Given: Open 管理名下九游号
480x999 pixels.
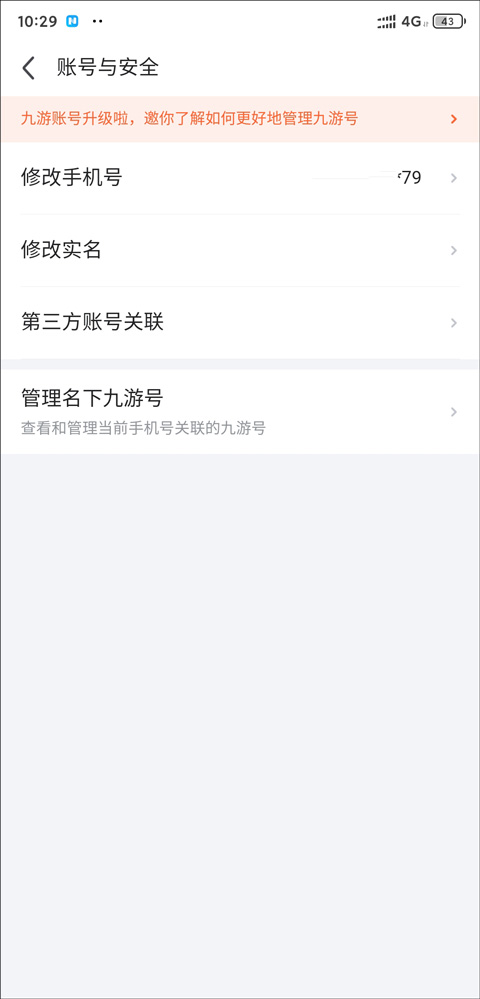Looking at the screenshot, I should [x=240, y=412].
